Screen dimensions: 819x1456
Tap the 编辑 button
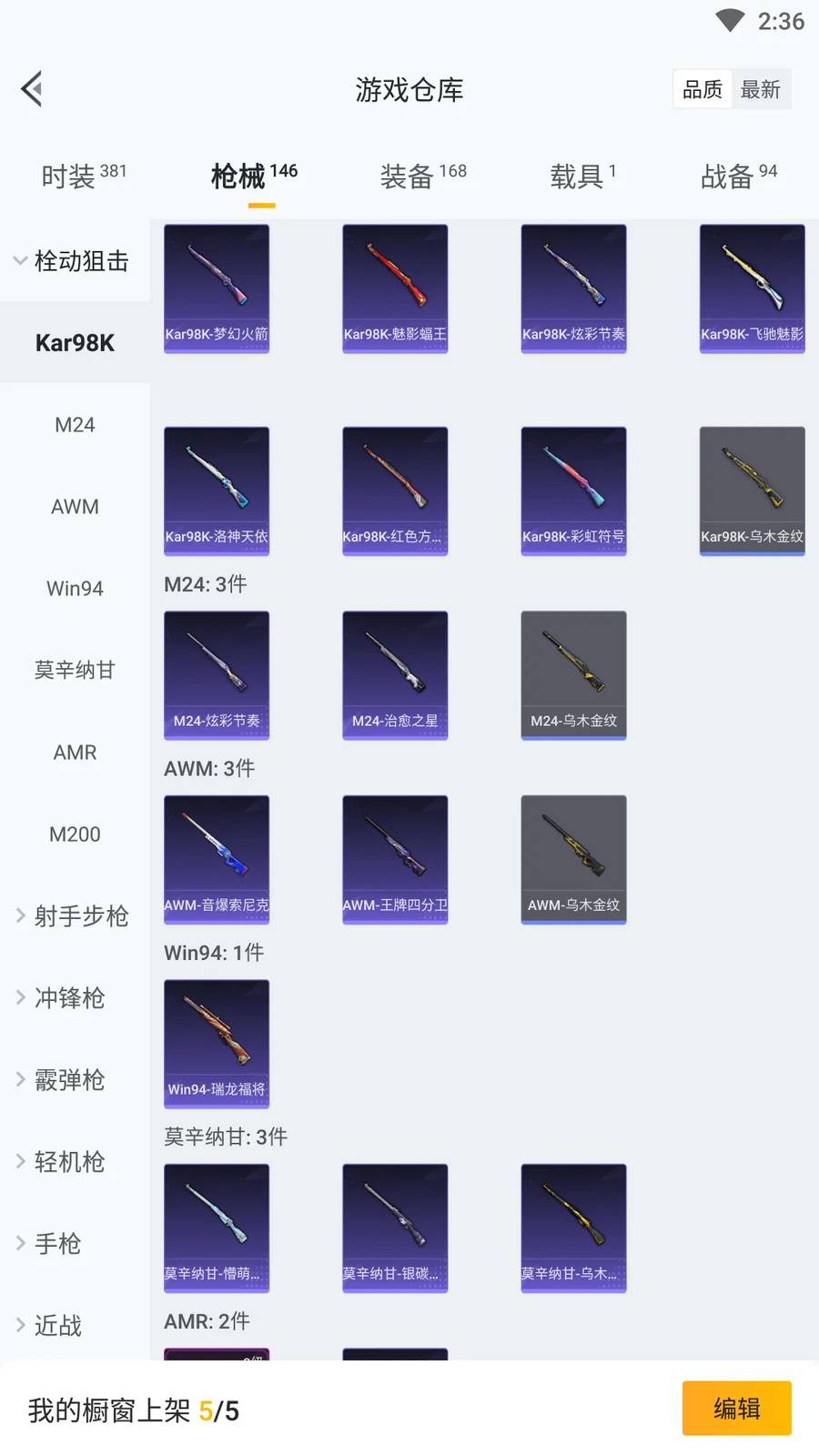[x=736, y=1409]
